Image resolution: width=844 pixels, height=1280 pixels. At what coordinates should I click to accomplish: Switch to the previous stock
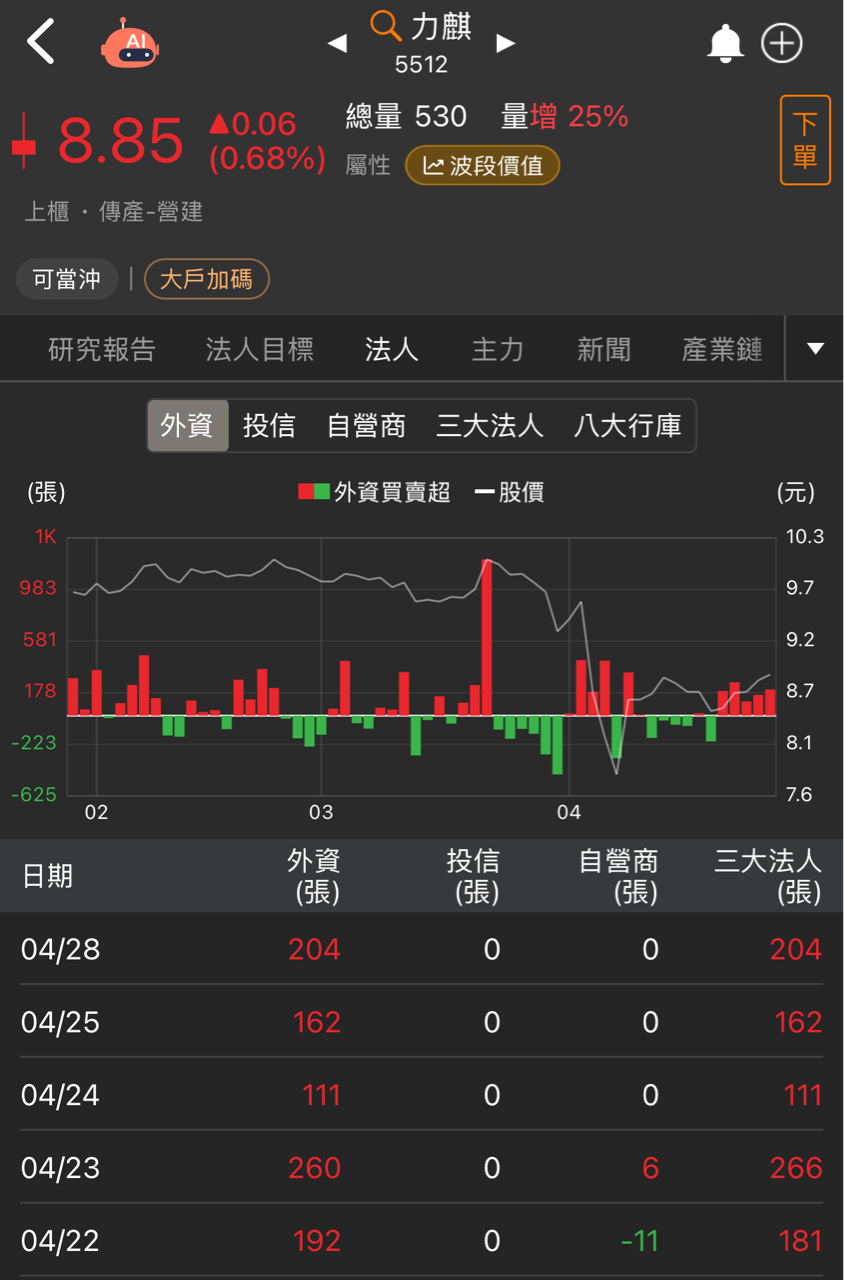(337, 43)
